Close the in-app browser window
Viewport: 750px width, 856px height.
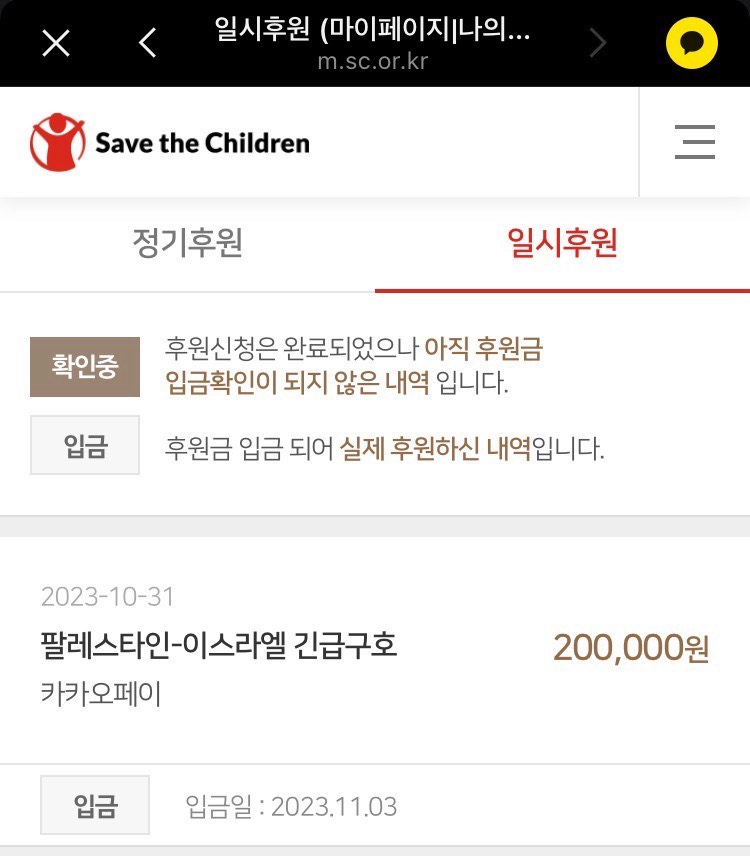56,43
